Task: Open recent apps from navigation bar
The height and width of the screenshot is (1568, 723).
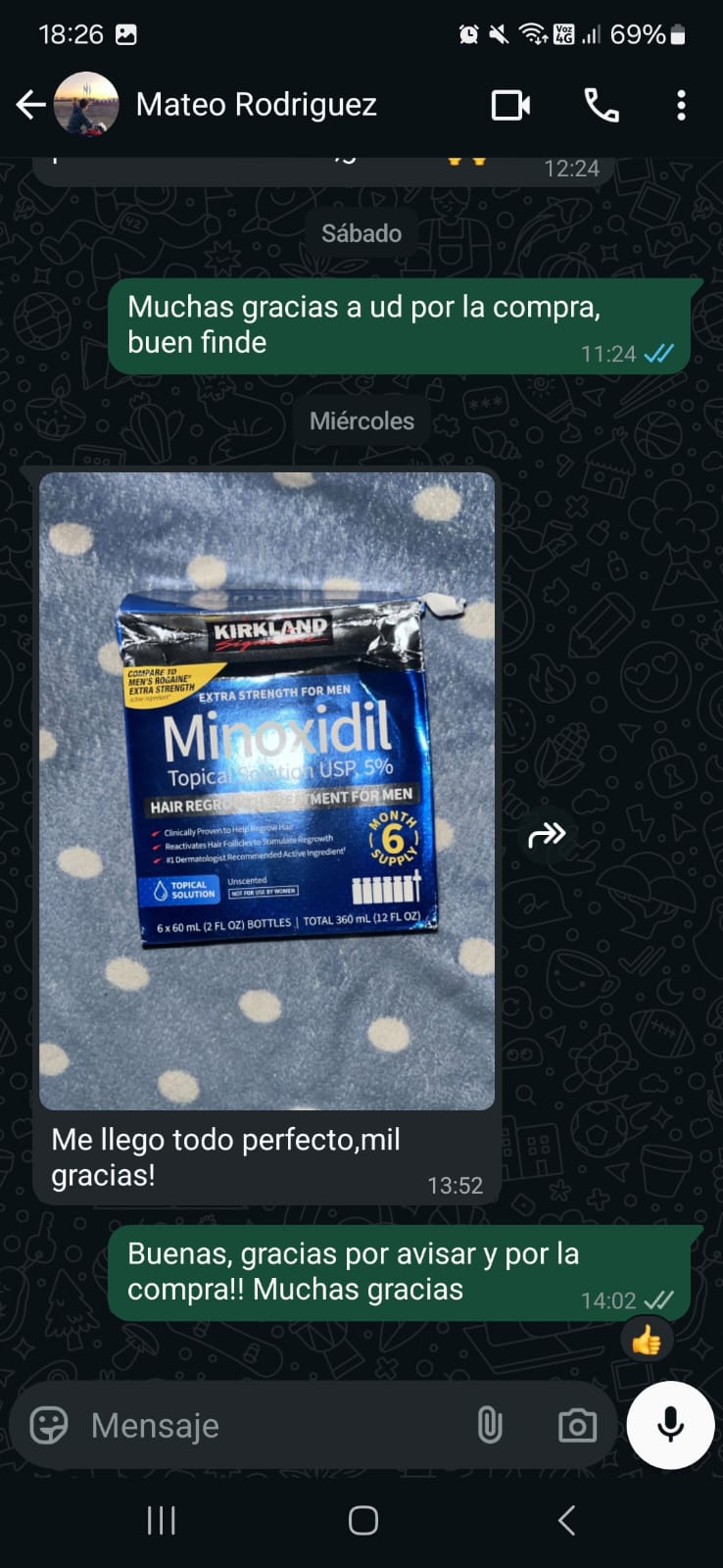Action: (161, 1520)
